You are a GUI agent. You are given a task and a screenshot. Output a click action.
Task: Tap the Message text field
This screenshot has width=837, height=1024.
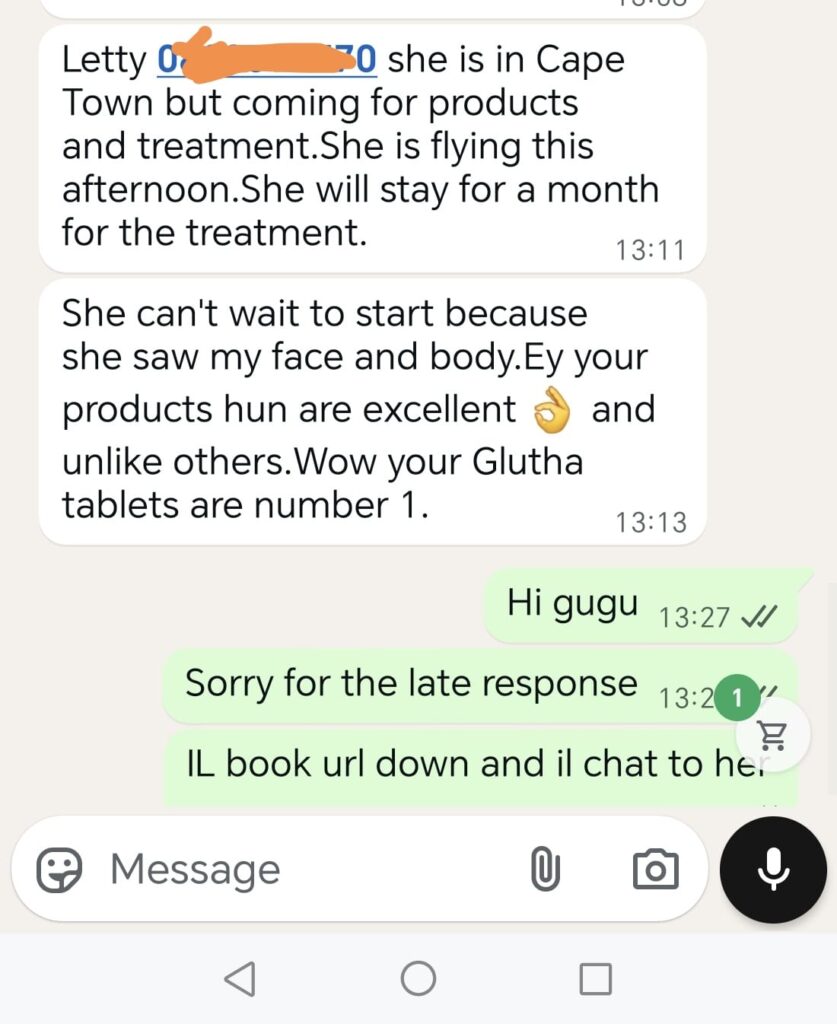(300, 870)
